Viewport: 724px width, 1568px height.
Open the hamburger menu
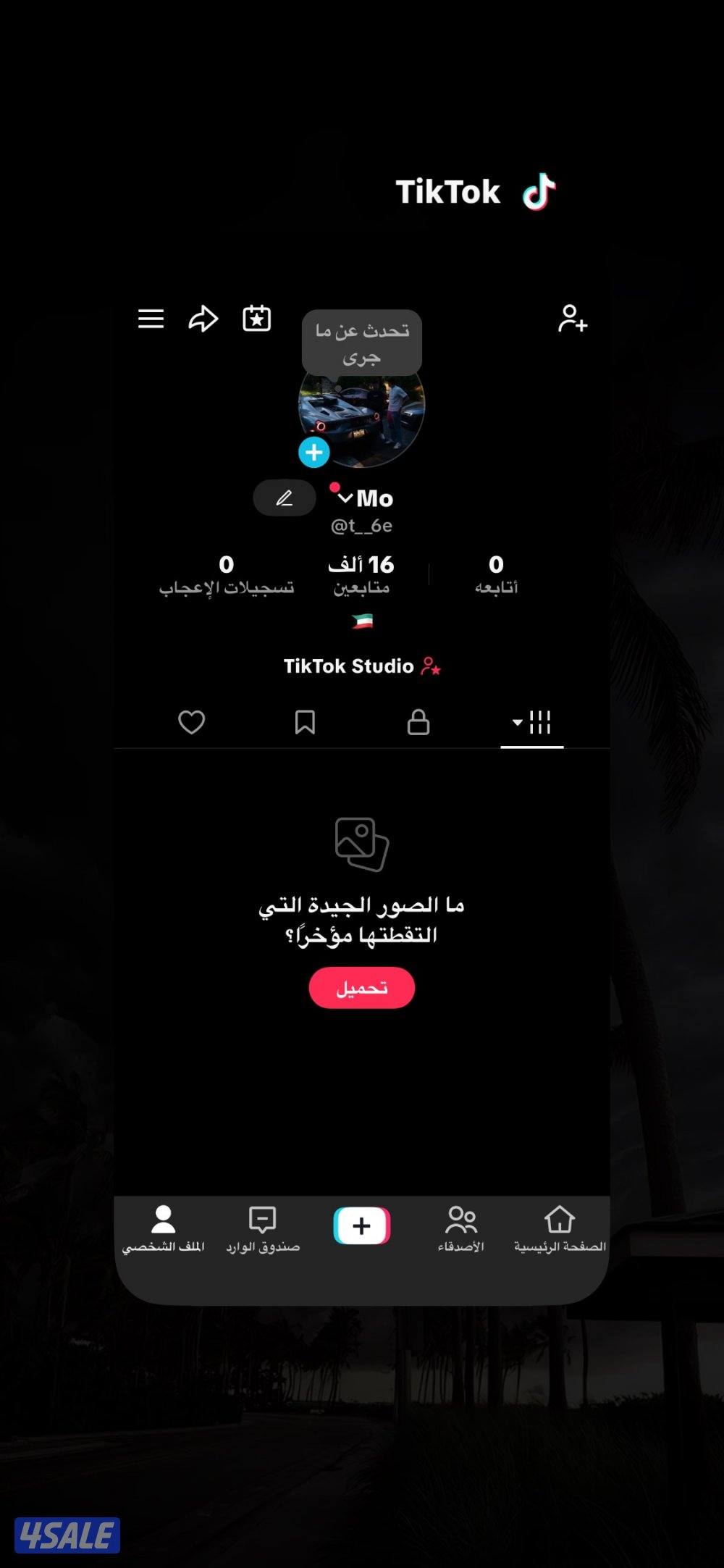[x=151, y=319]
